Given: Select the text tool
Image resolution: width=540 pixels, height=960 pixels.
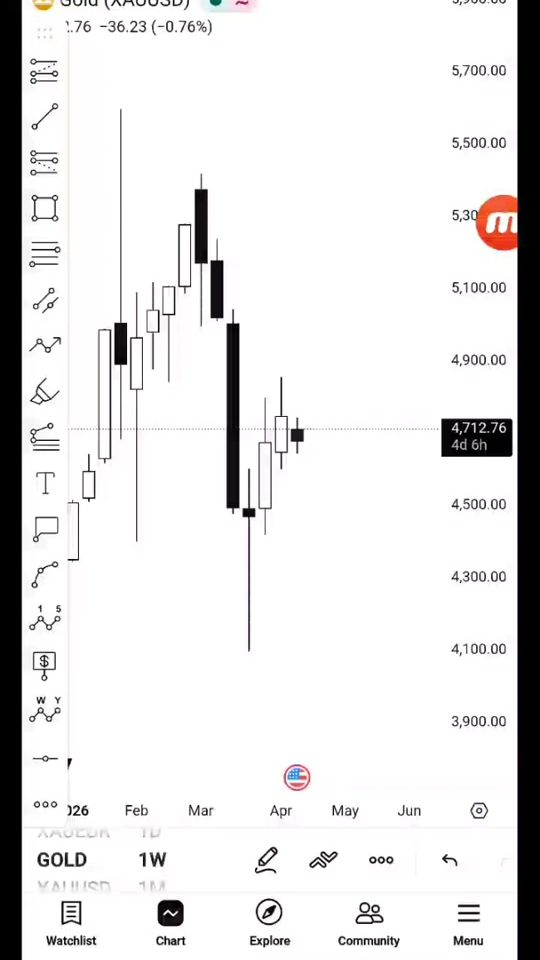Looking at the screenshot, I should (x=45, y=483).
